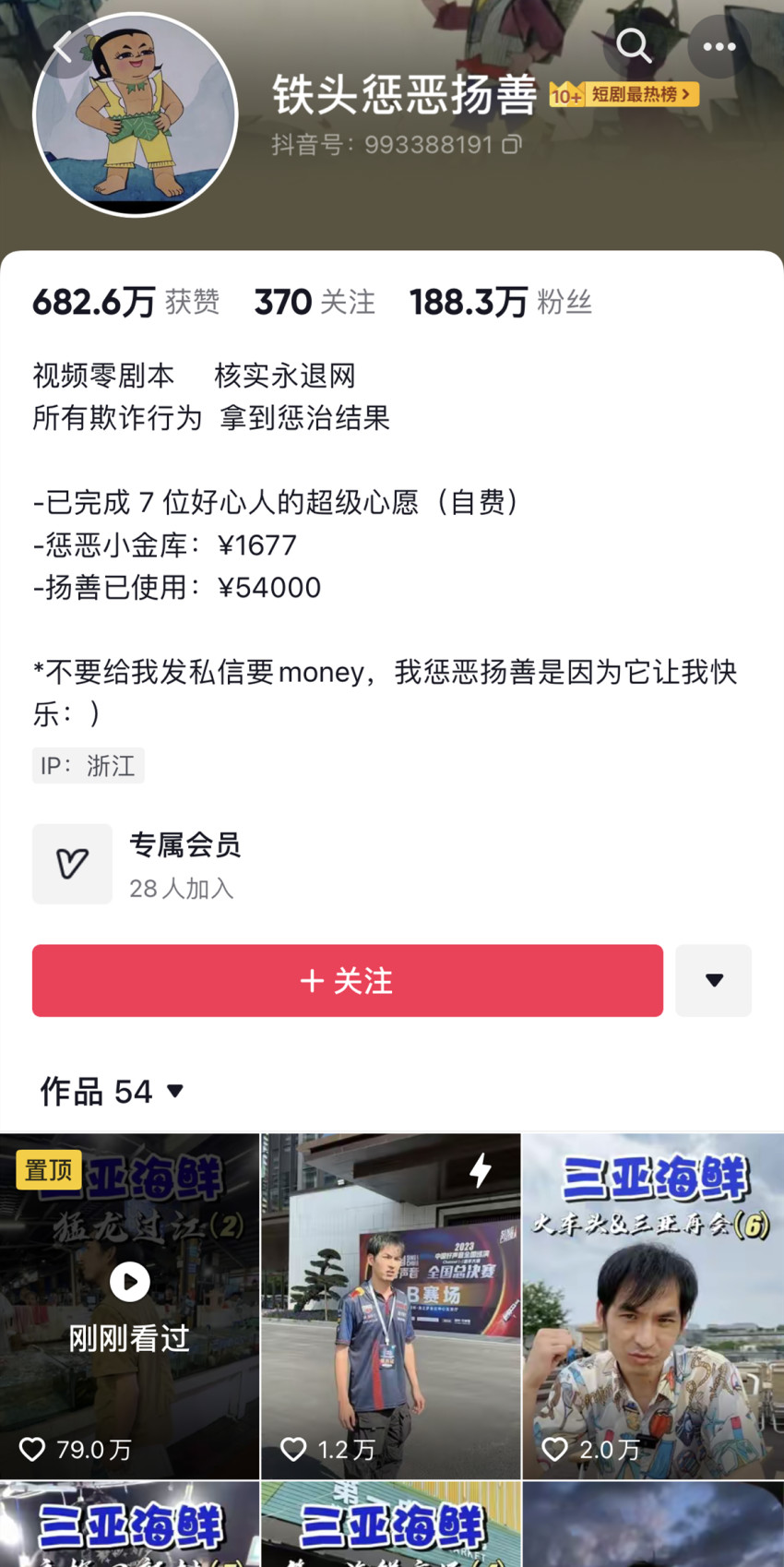Open the dropdown arrow beside the 关注 button
784x1567 pixels.
point(713,980)
